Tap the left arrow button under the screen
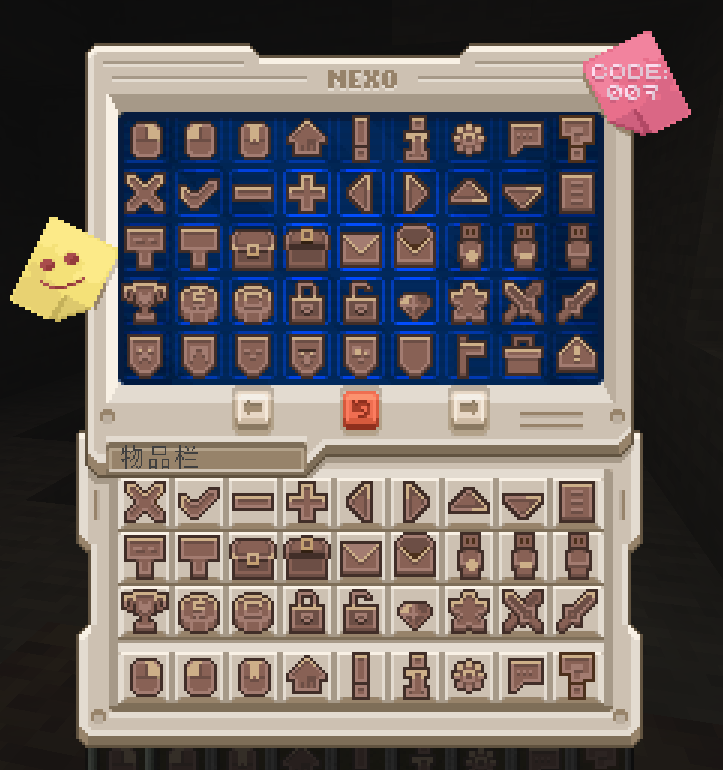The height and width of the screenshot is (770, 723). 253,408
